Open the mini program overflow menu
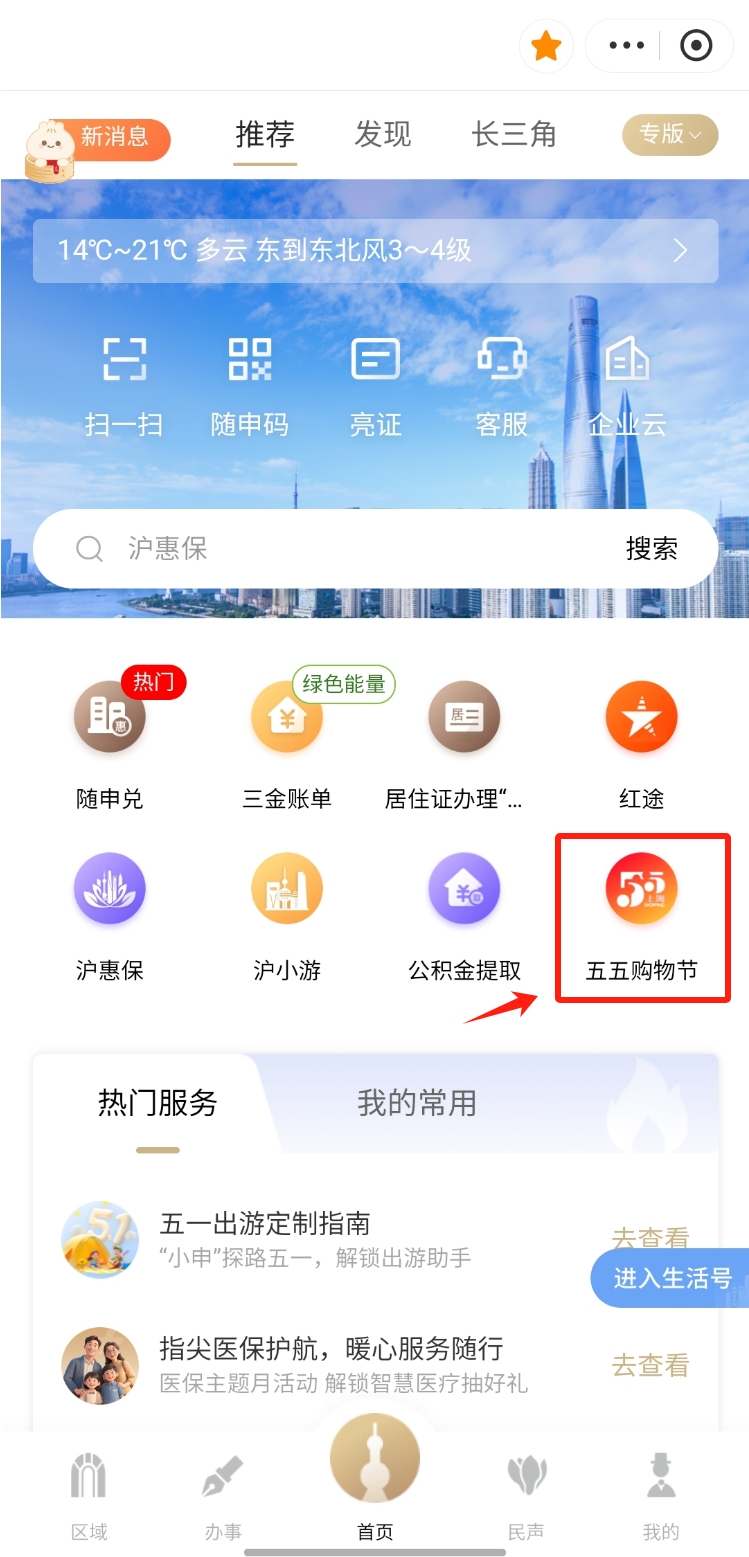 (627, 46)
